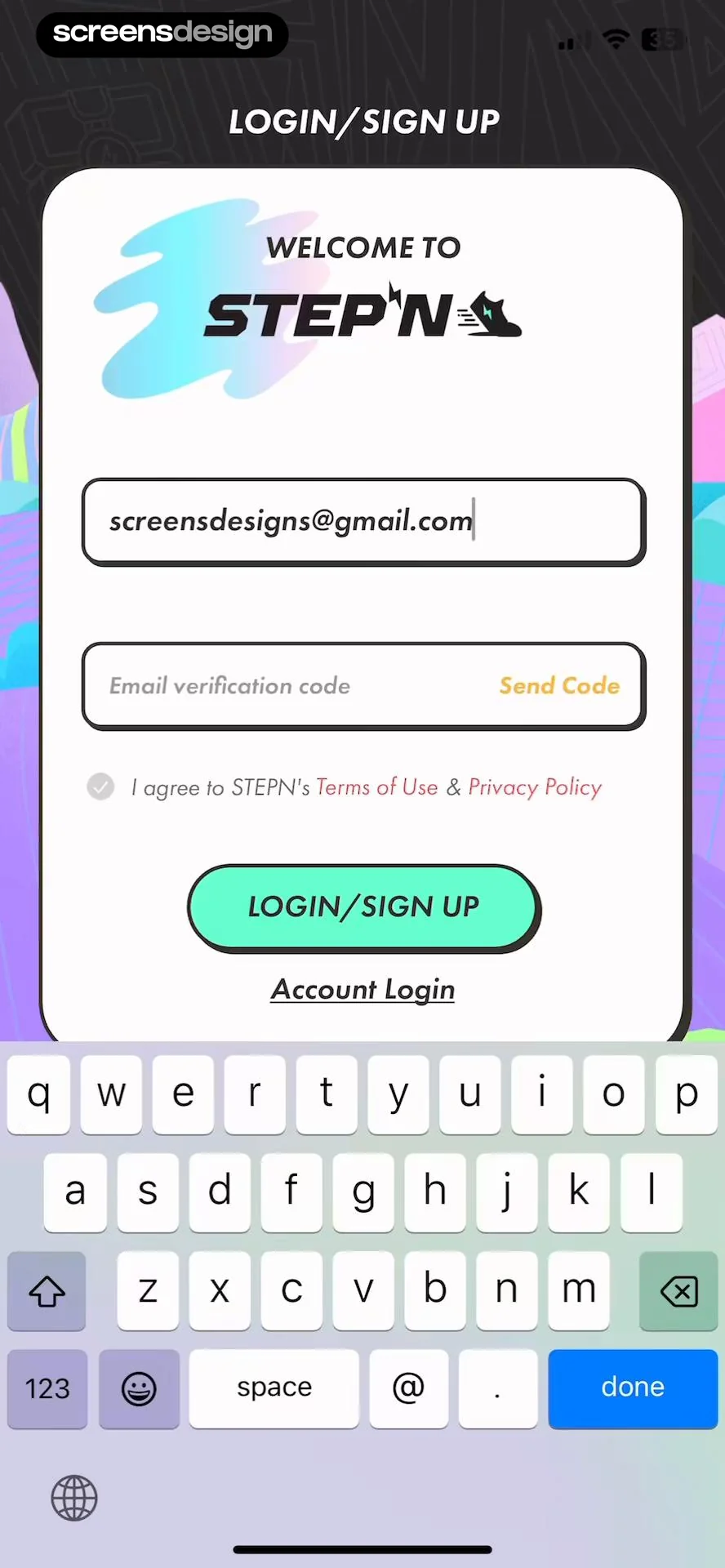Open the emoji keyboard
Image resolution: width=725 pixels, height=1568 pixels.
coord(138,1388)
